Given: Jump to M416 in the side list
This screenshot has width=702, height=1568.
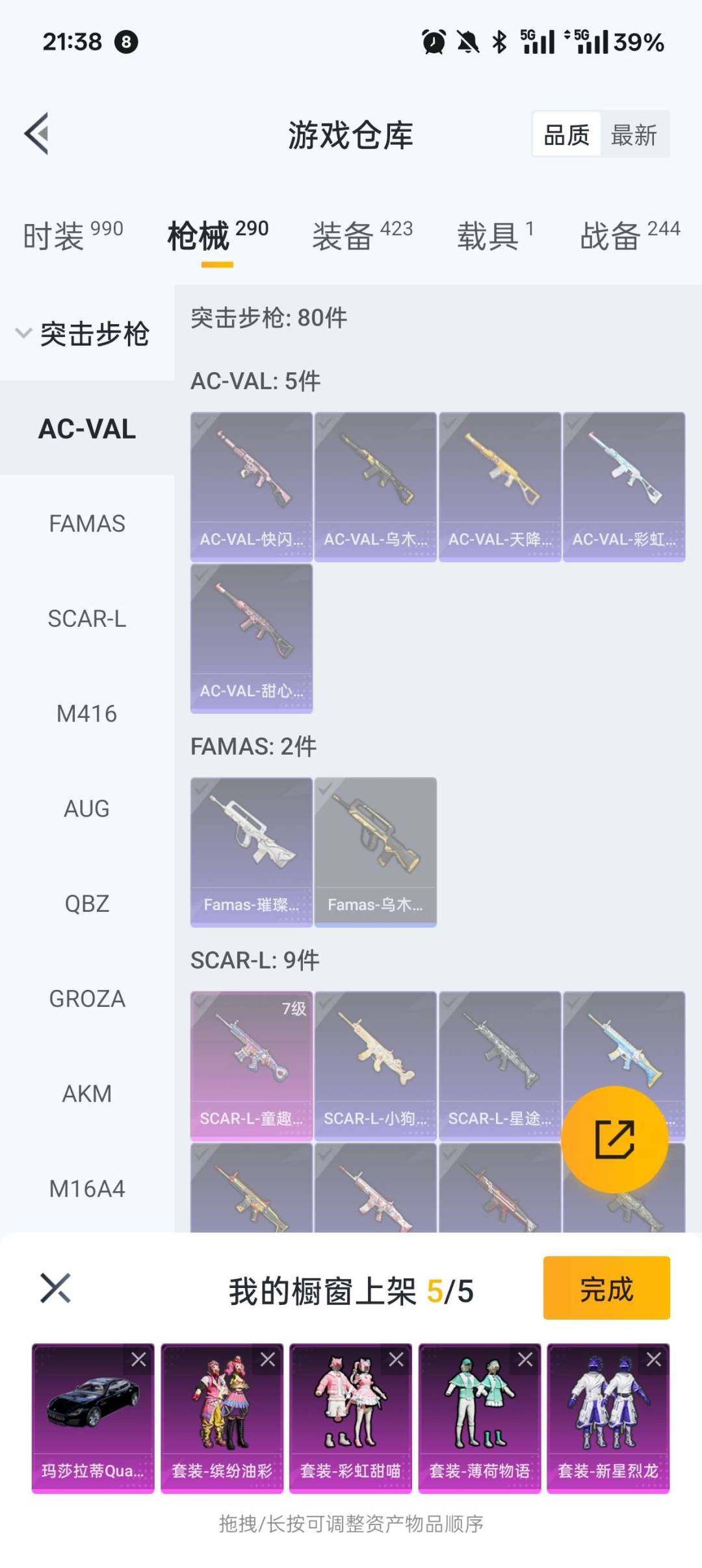Looking at the screenshot, I should 87,714.
